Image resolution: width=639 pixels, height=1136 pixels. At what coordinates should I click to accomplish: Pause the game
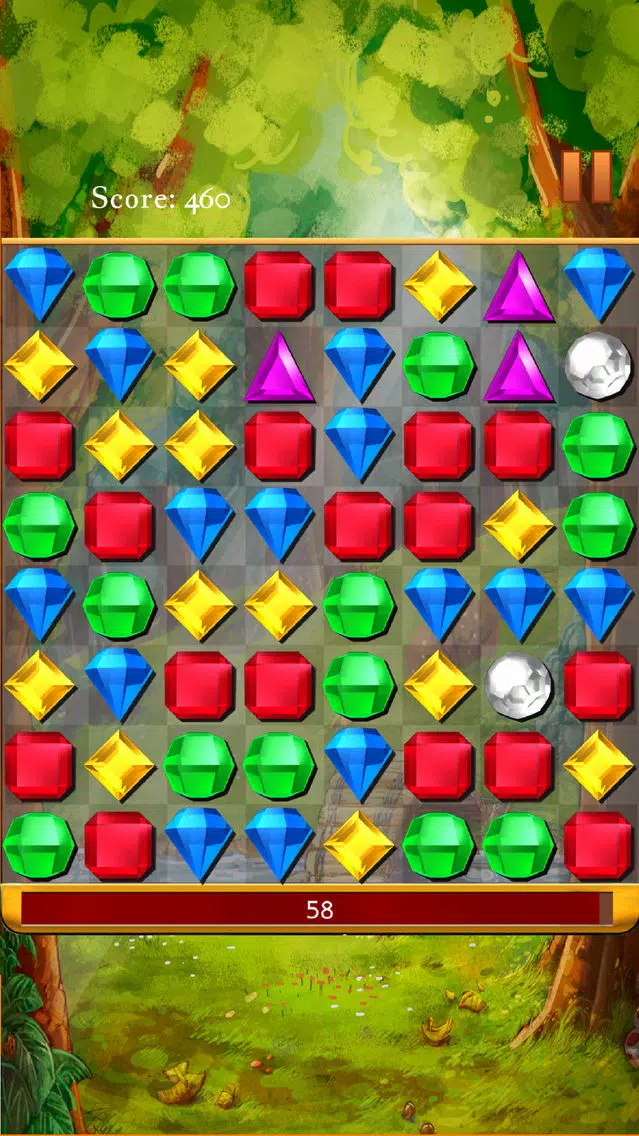(585, 177)
